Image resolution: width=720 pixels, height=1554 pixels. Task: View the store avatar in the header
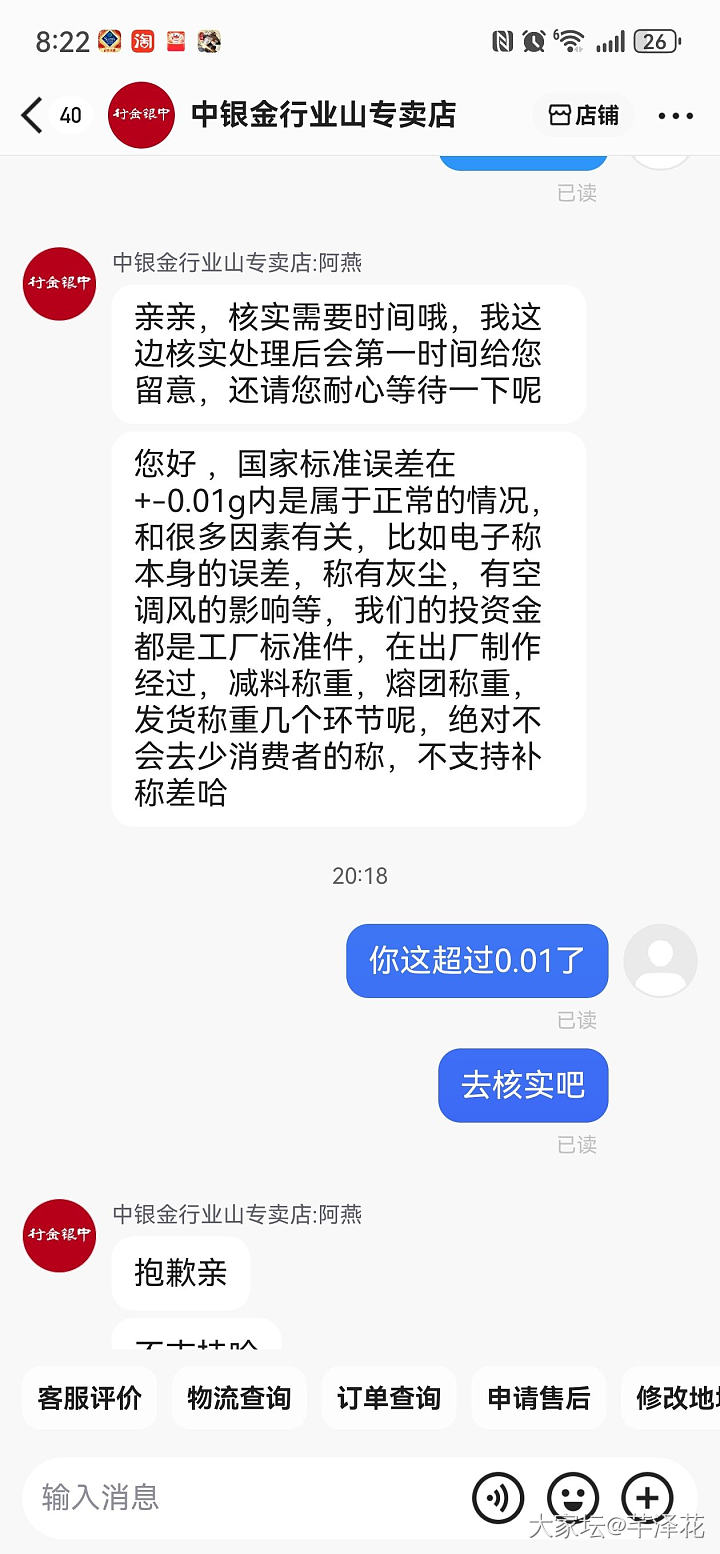point(142,116)
